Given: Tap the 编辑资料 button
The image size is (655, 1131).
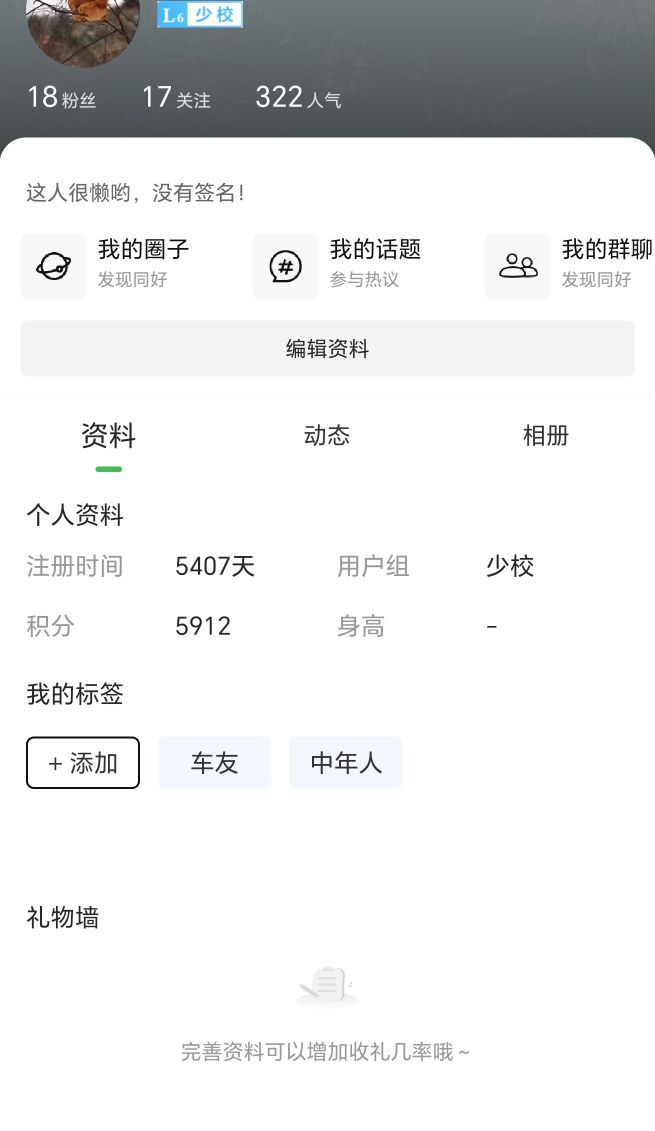Looking at the screenshot, I should point(327,349).
